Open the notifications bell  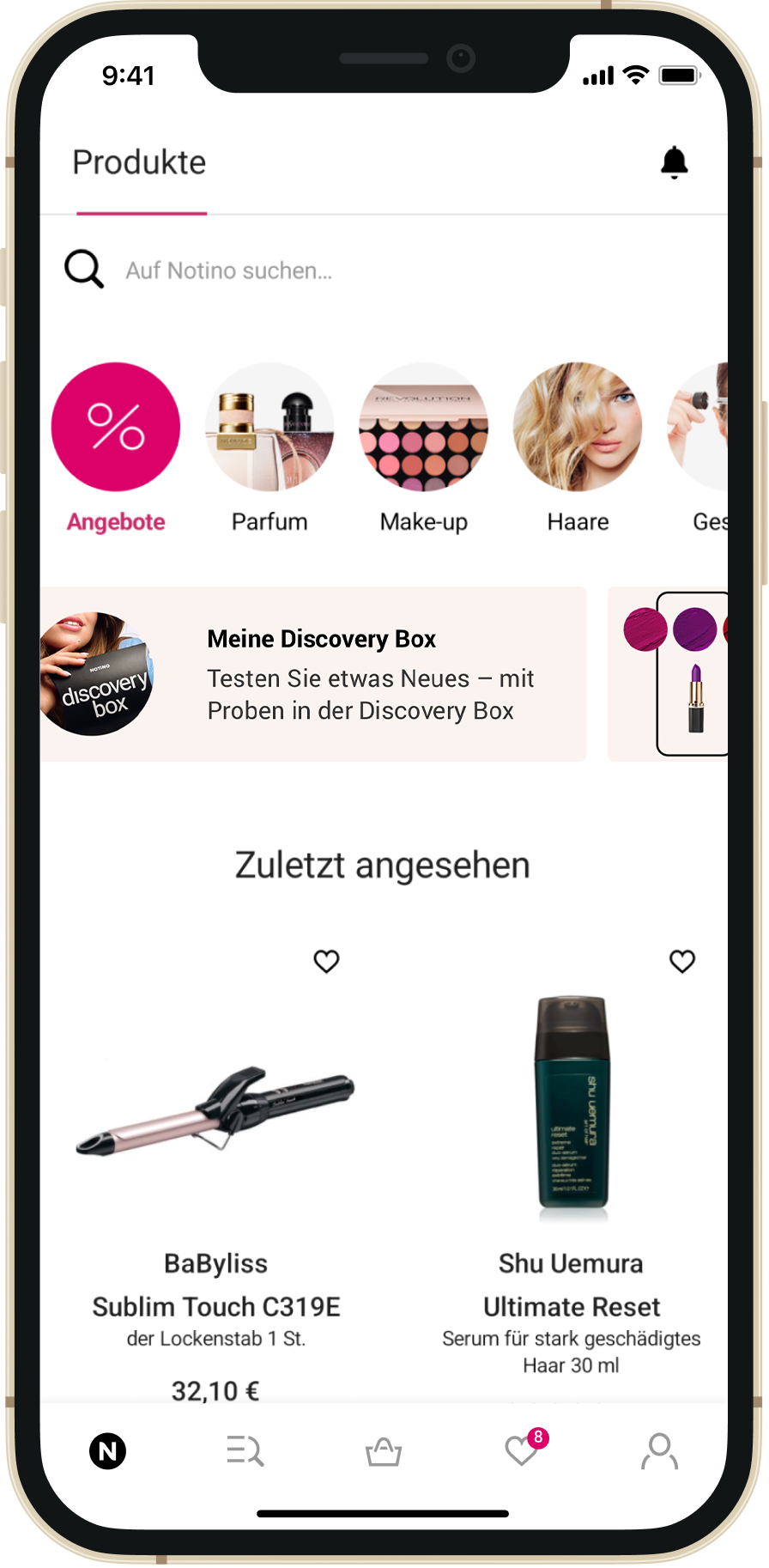click(x=674, y=162)
